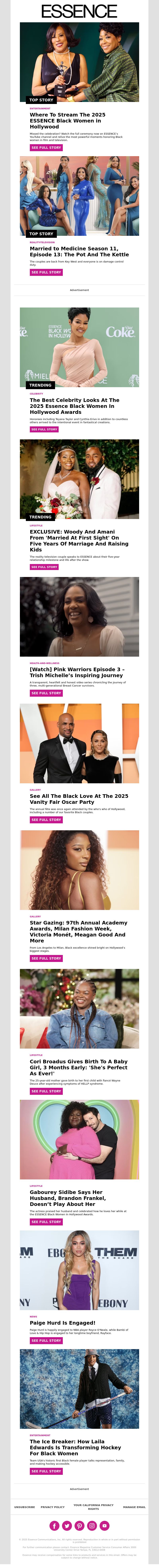Open the Vanity Fair Oscar Party gallery story
The image size is (159, 1568).
tap(46, 819)
